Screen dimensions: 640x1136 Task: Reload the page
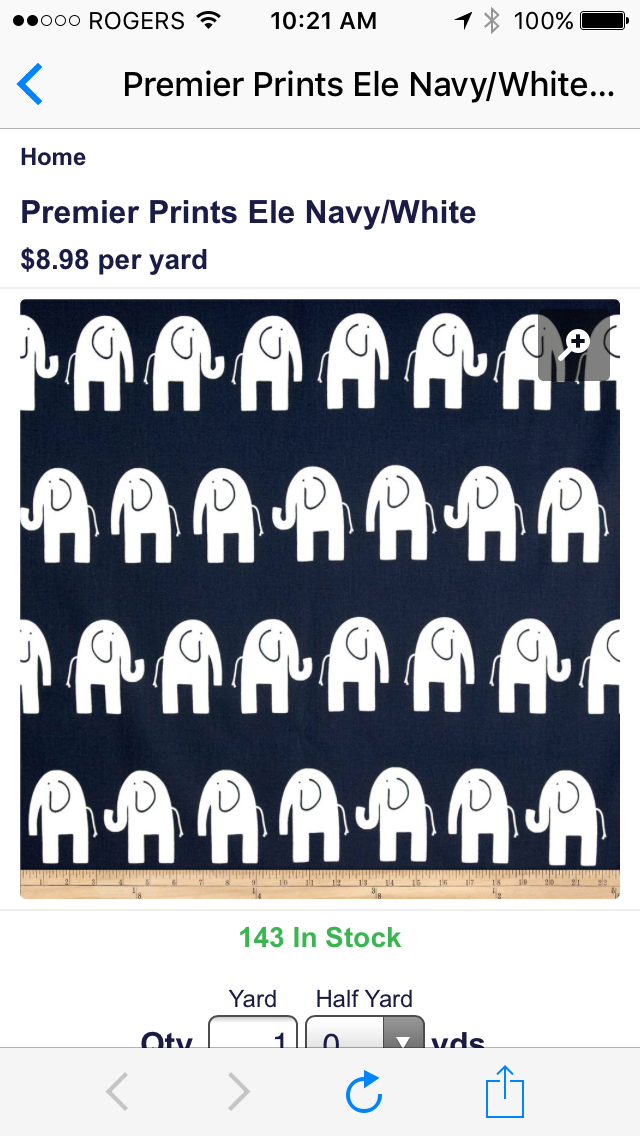click(x=364, y=1092)
